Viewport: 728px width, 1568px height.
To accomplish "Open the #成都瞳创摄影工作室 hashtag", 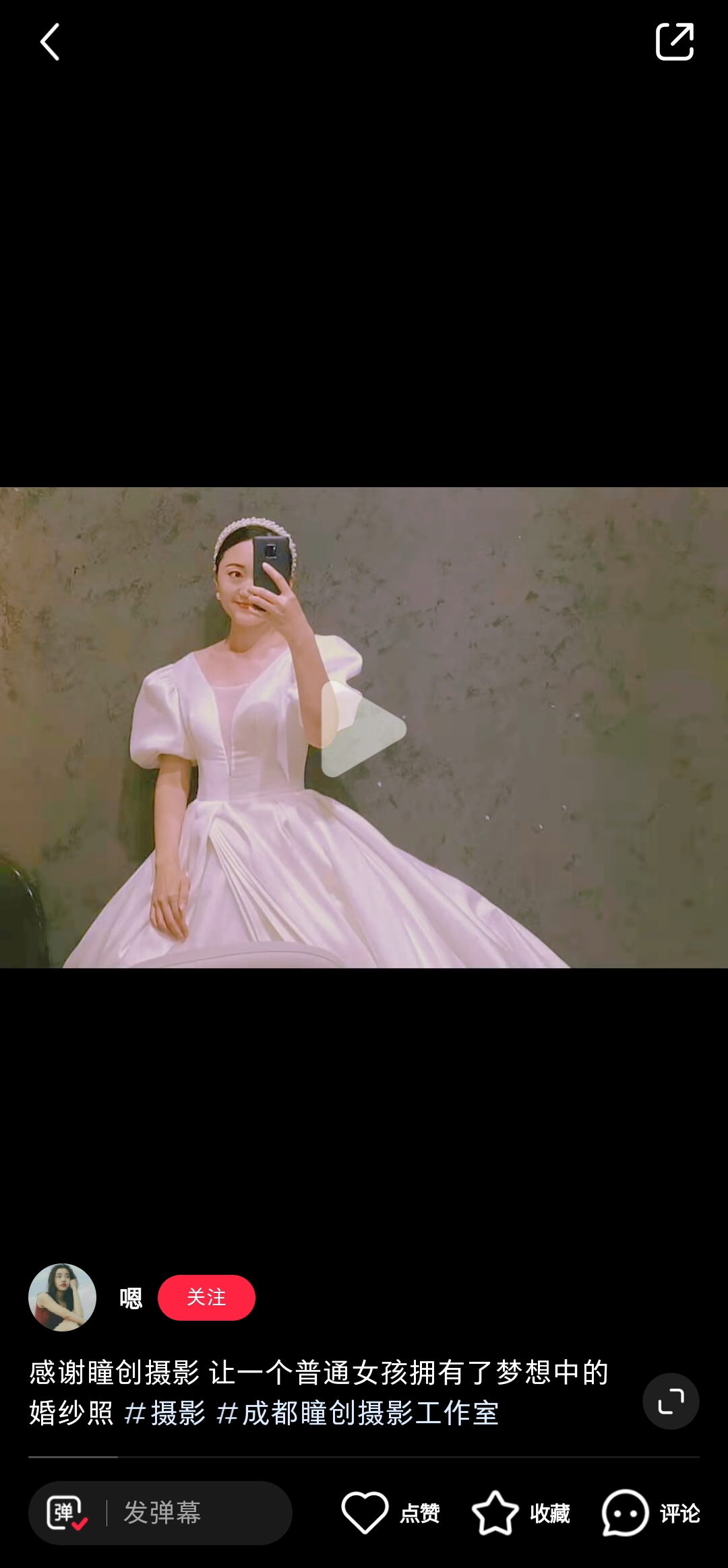I will click(357, 1413).
